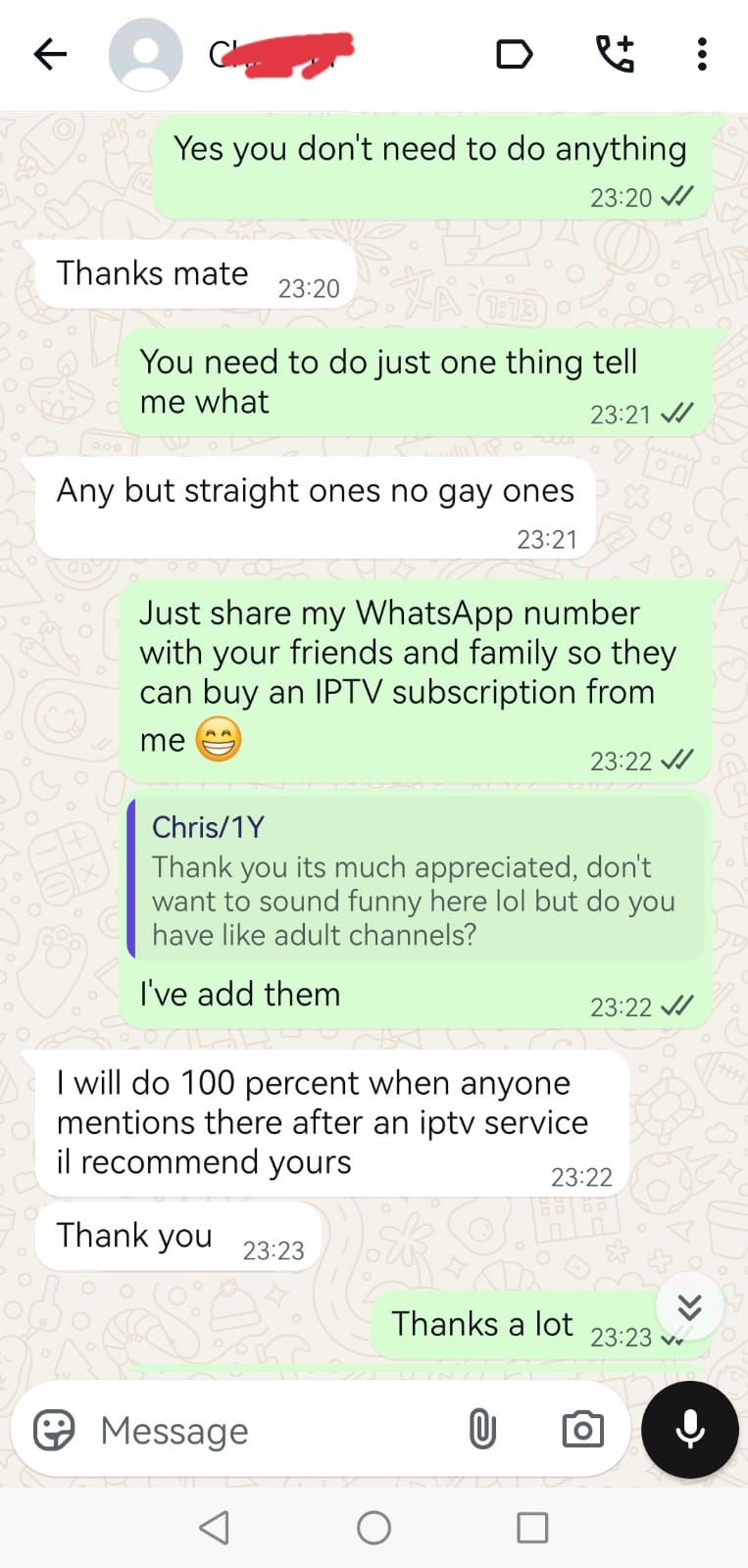
Task: Jump to the latest messages
Action: point(690,1307)
